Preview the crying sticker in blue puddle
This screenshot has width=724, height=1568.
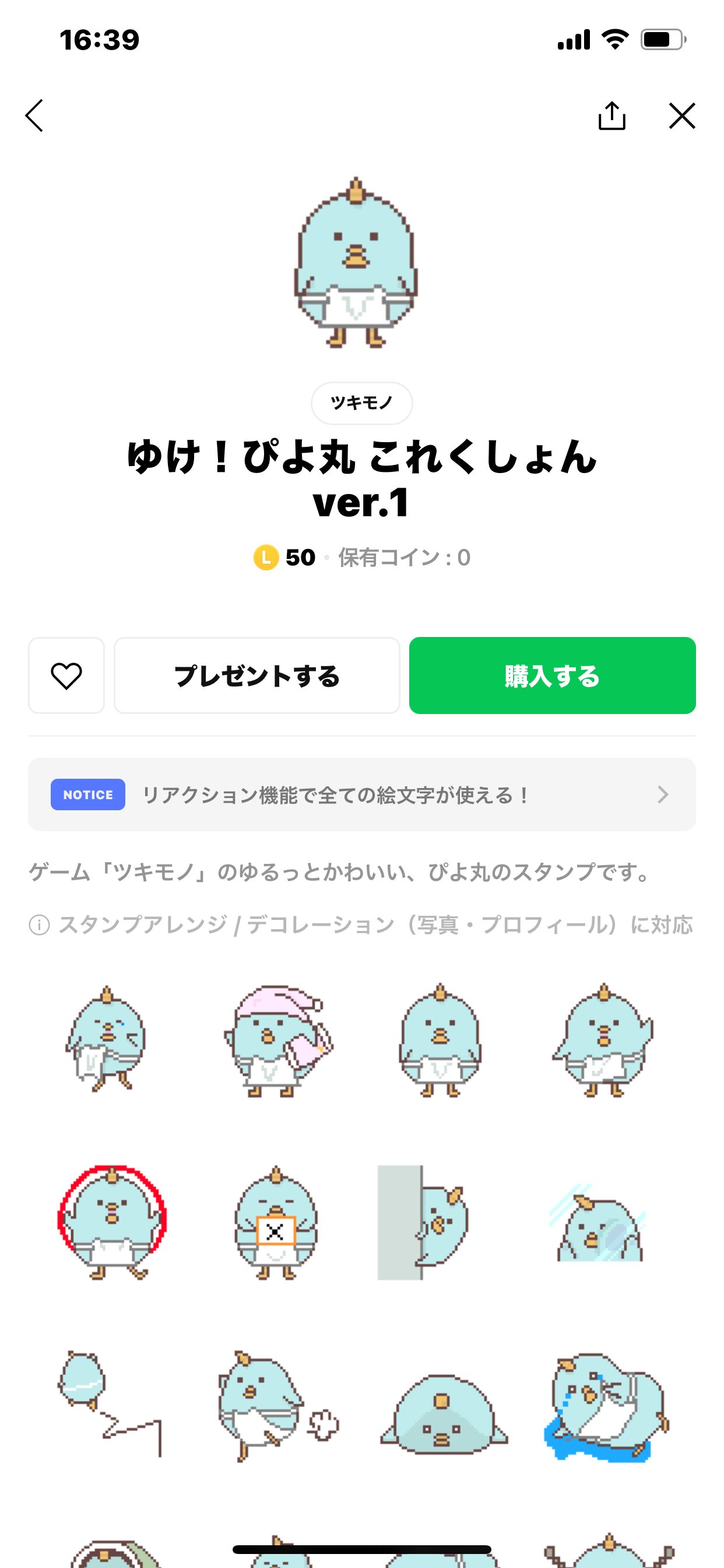[605, 1406]
